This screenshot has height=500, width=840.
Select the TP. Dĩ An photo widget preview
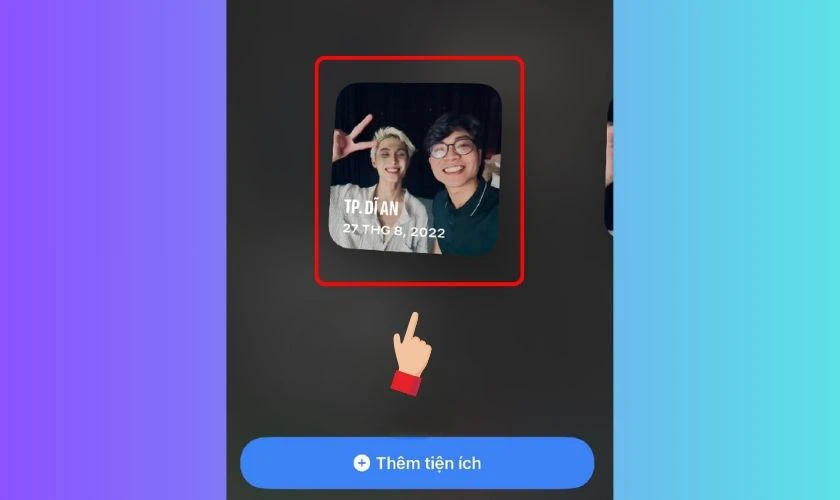coord(416,168)
